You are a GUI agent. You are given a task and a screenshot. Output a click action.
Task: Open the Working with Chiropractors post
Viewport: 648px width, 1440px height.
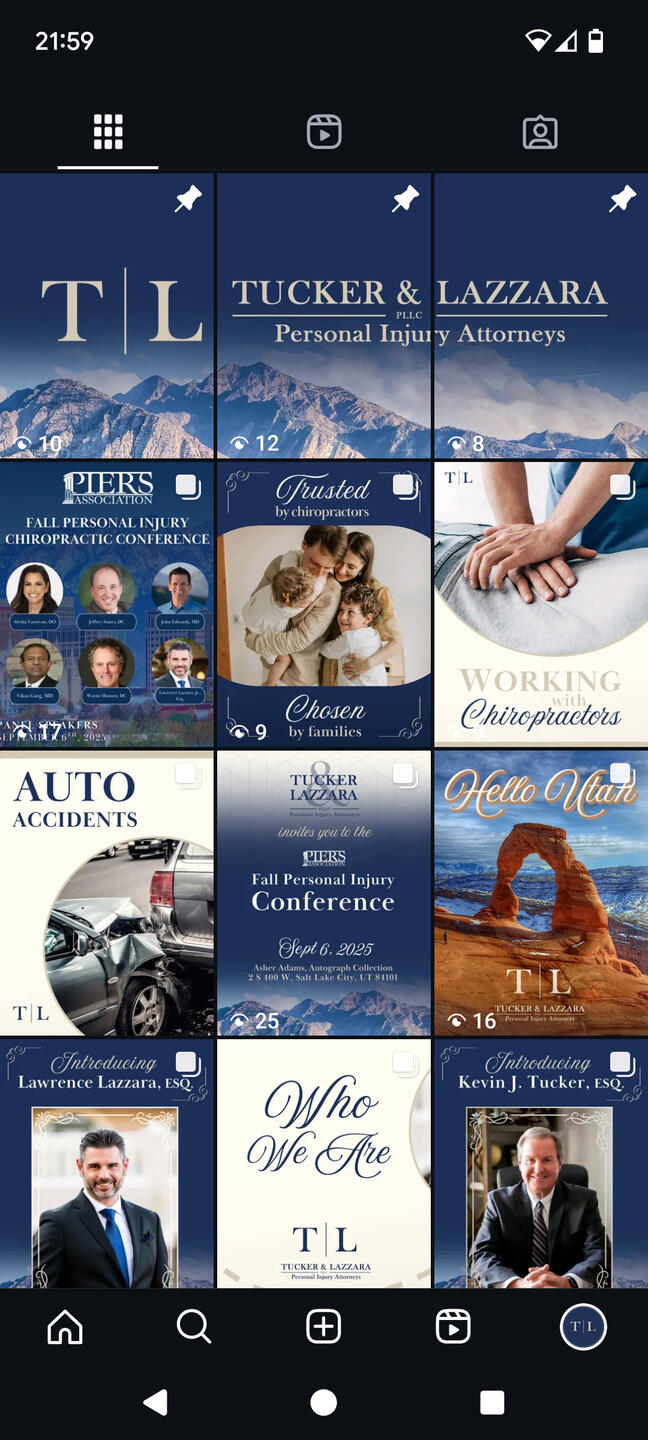point(541,604)
